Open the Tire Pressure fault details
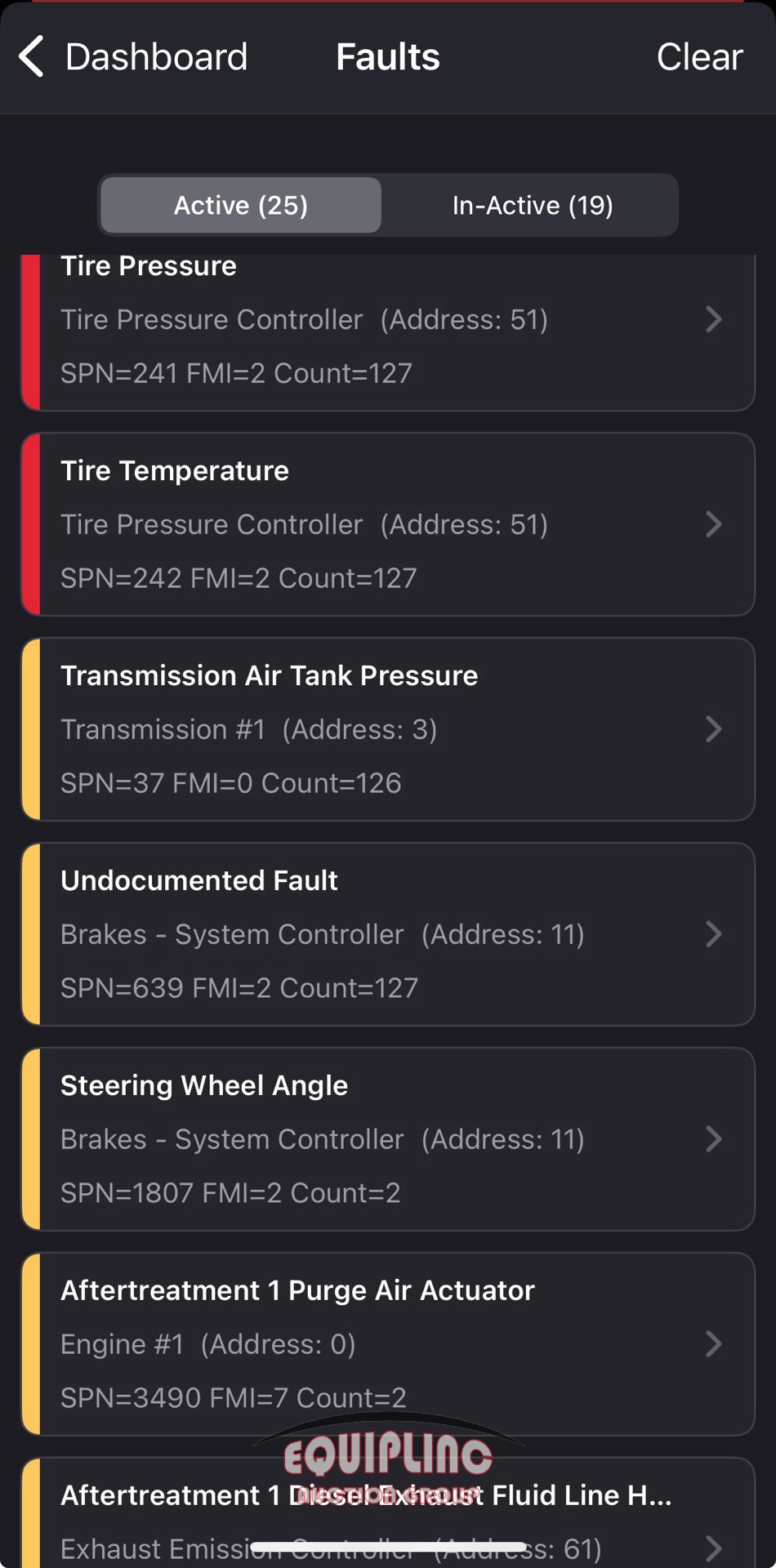 (388, 331)
